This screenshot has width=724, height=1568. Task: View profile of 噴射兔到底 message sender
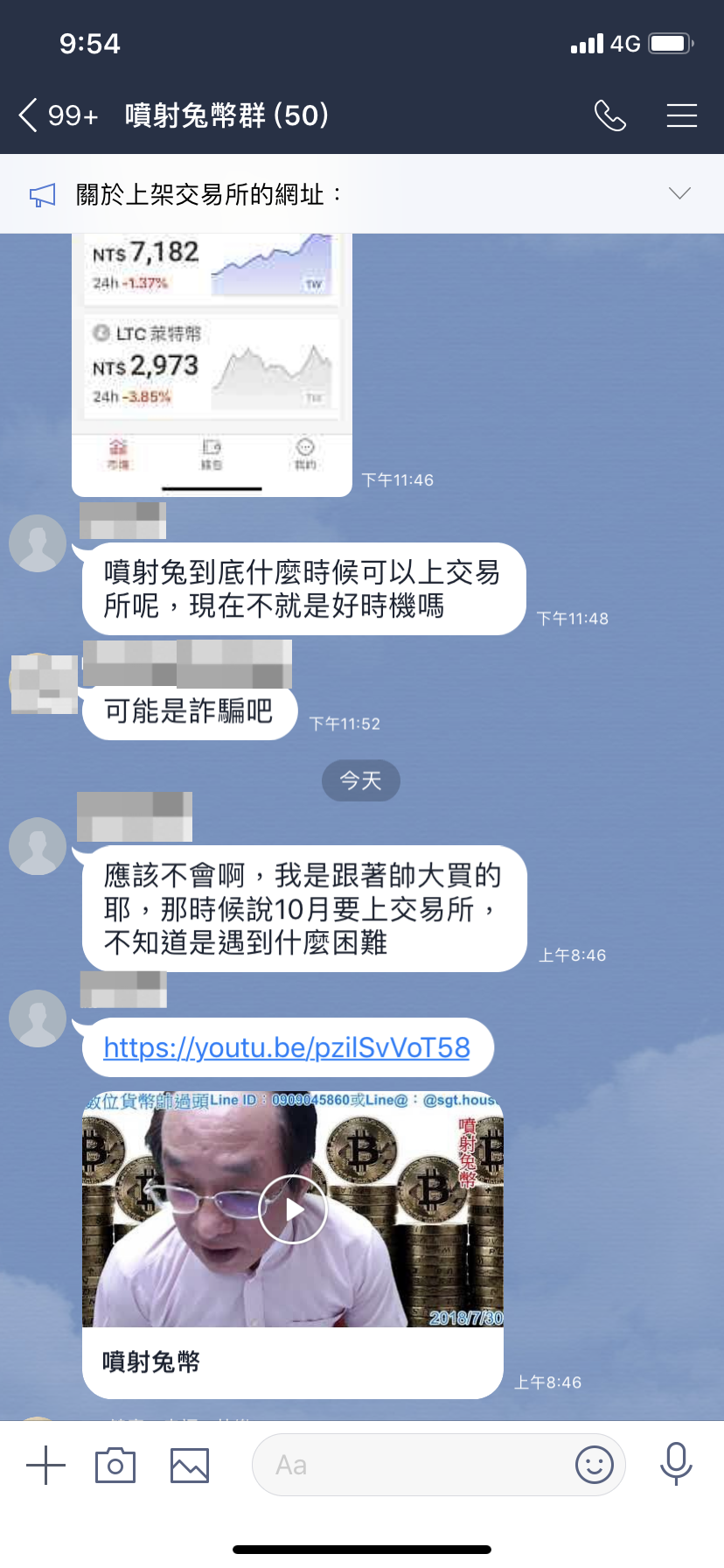38,543
